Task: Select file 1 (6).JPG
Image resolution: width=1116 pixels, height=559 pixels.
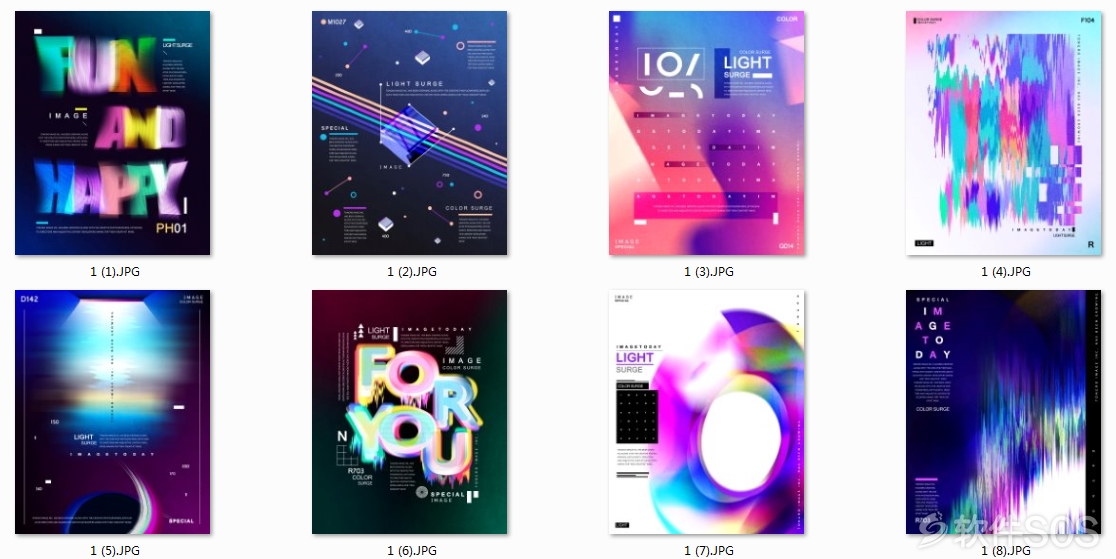Action: 410,412
